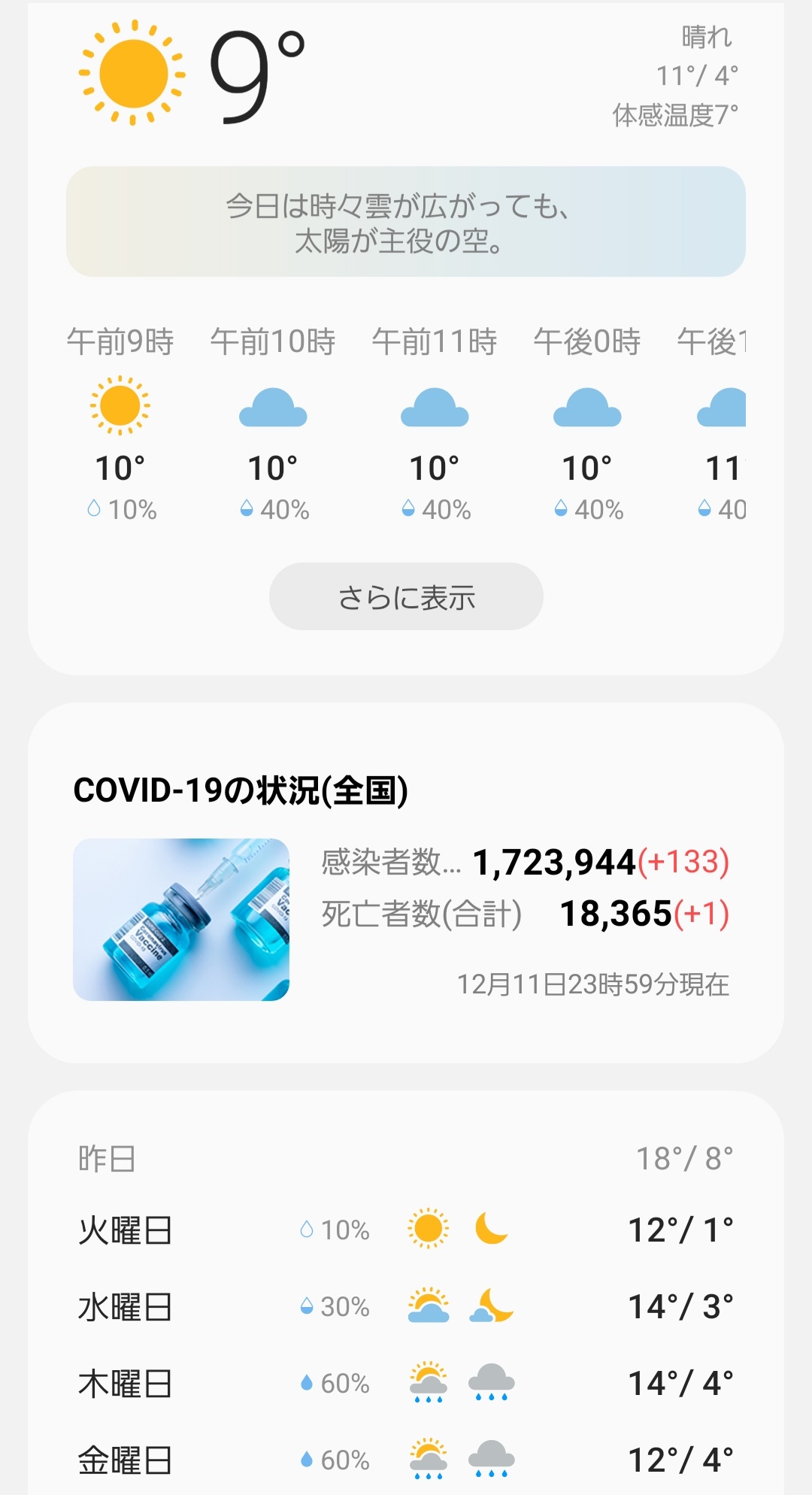Open the 水曜日 forecast row

click(x=406, y=1307)
